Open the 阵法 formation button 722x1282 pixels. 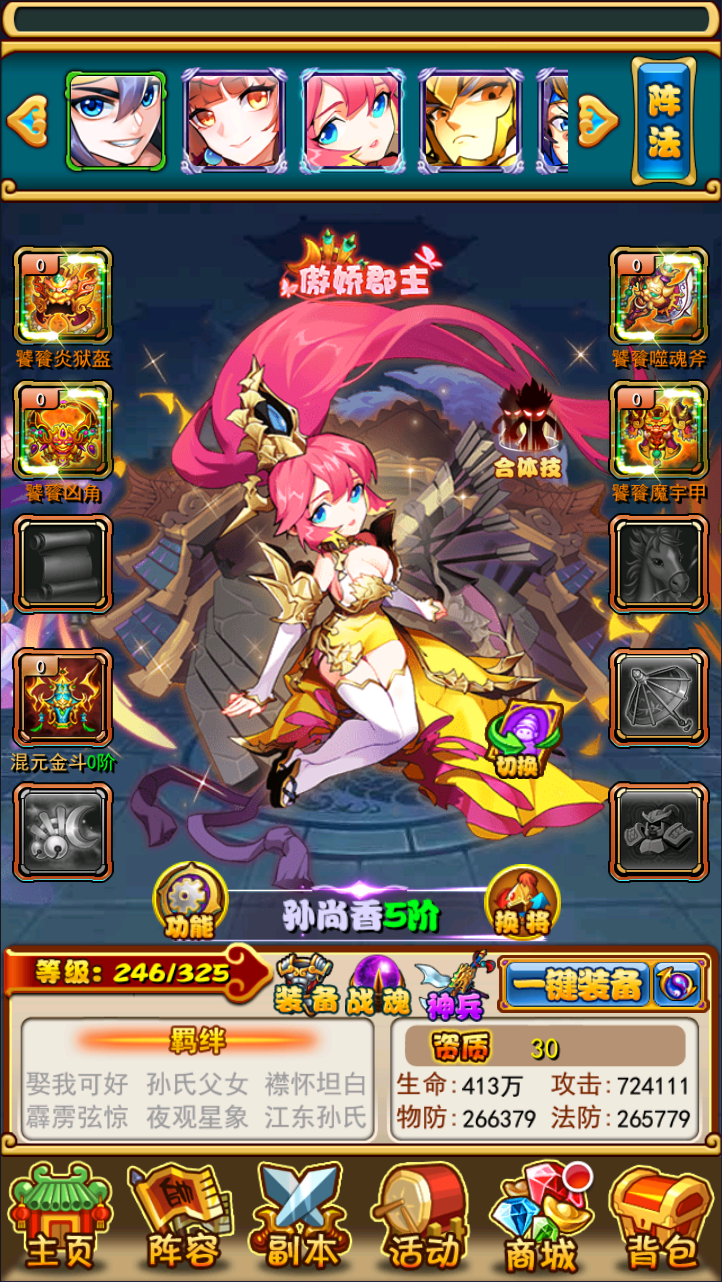coord(663,120)
